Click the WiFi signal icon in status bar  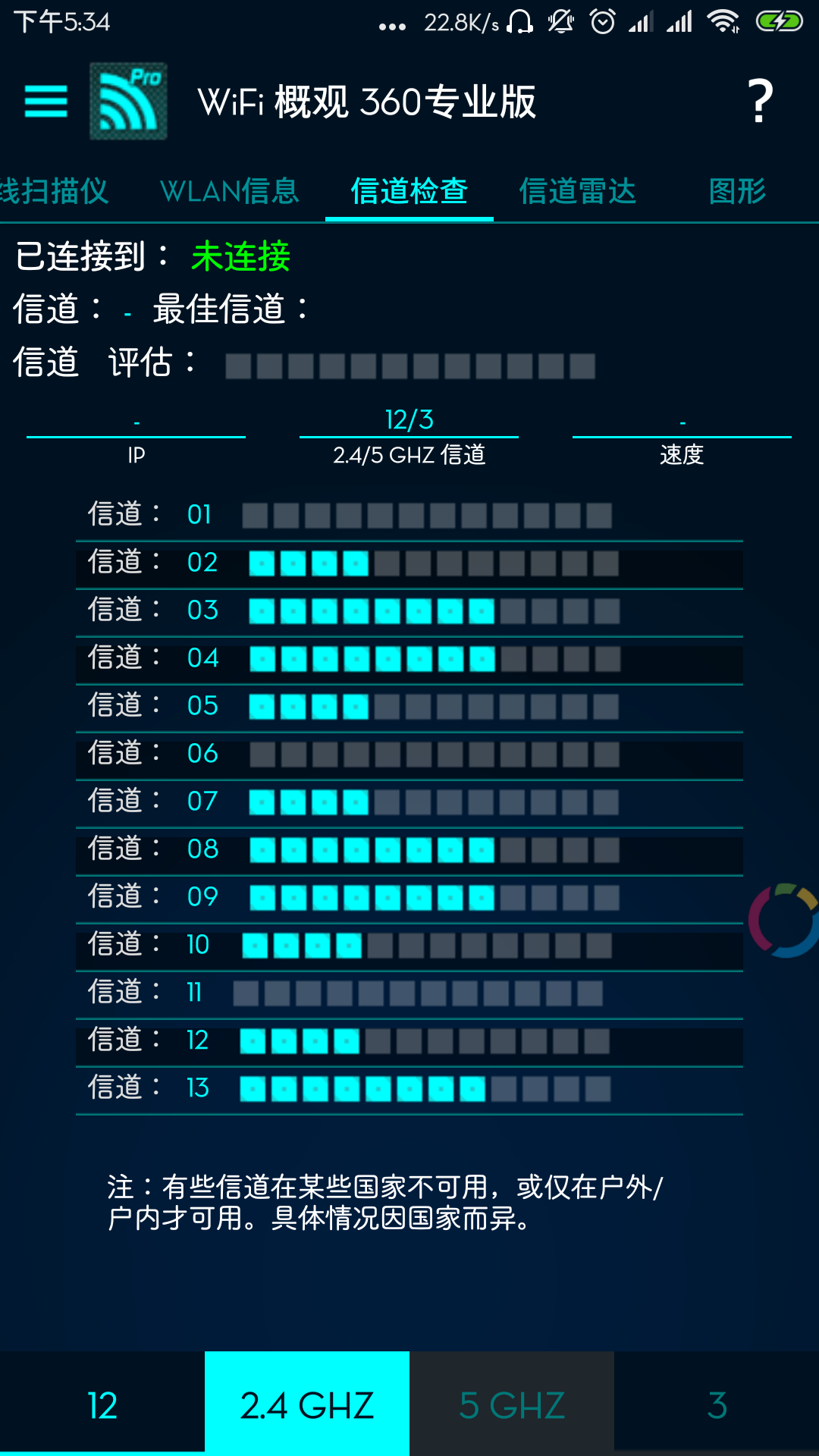click(720, 21)
